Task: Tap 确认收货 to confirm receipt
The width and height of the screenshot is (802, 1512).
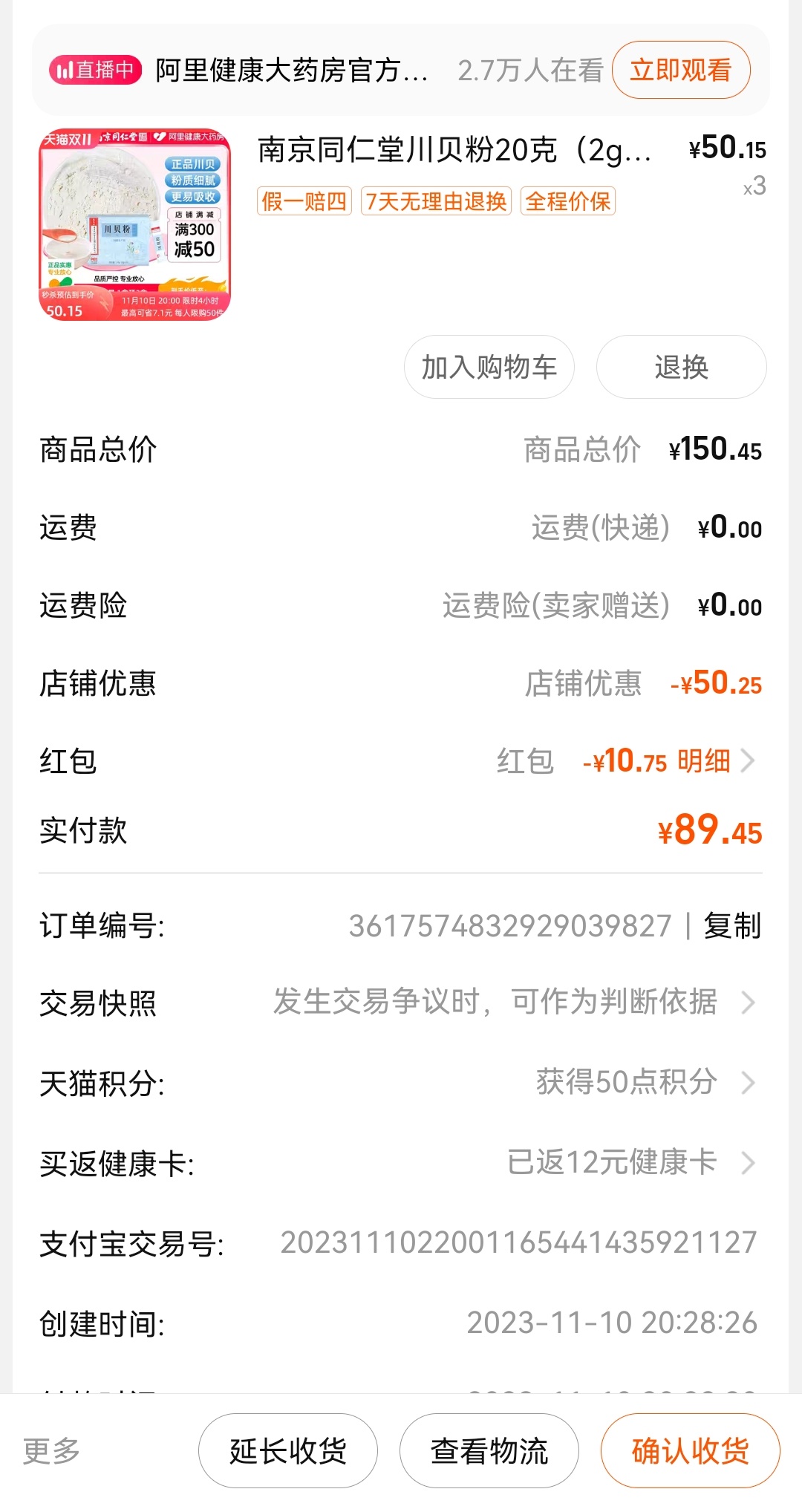Action: [690, 1450]
